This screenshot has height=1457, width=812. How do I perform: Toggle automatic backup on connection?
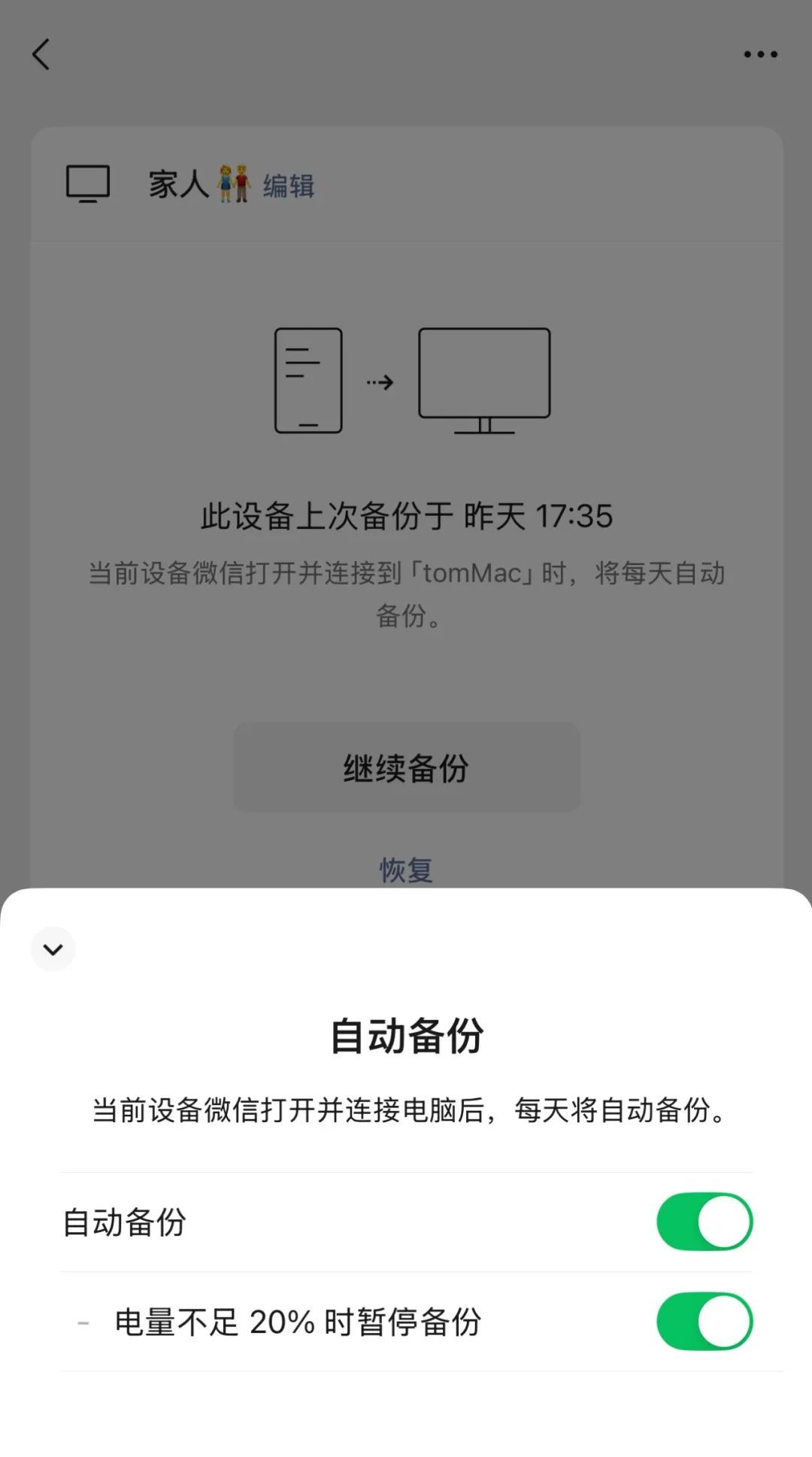click(704, 1222)
